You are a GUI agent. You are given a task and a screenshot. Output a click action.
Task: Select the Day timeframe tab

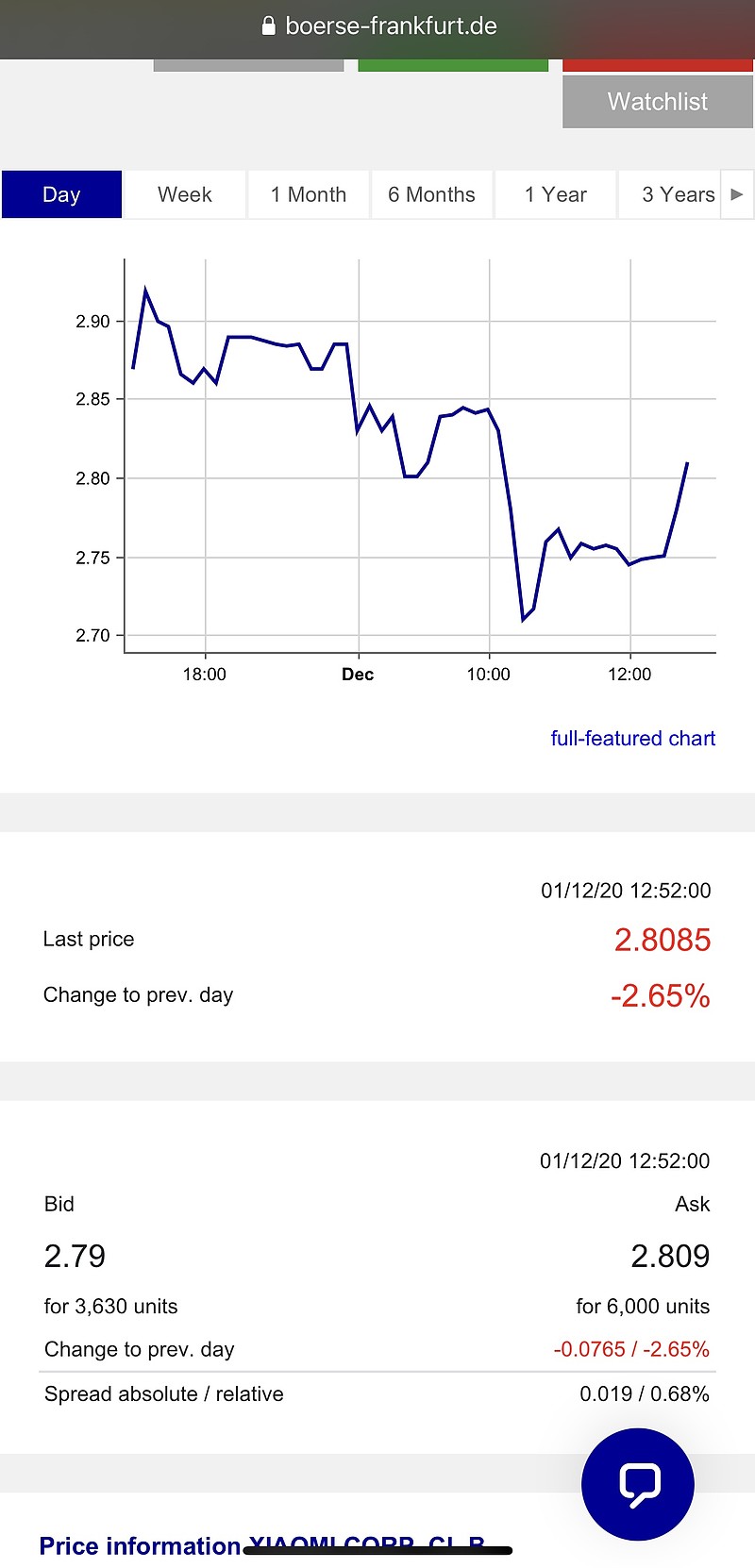[x=61, y=194]
